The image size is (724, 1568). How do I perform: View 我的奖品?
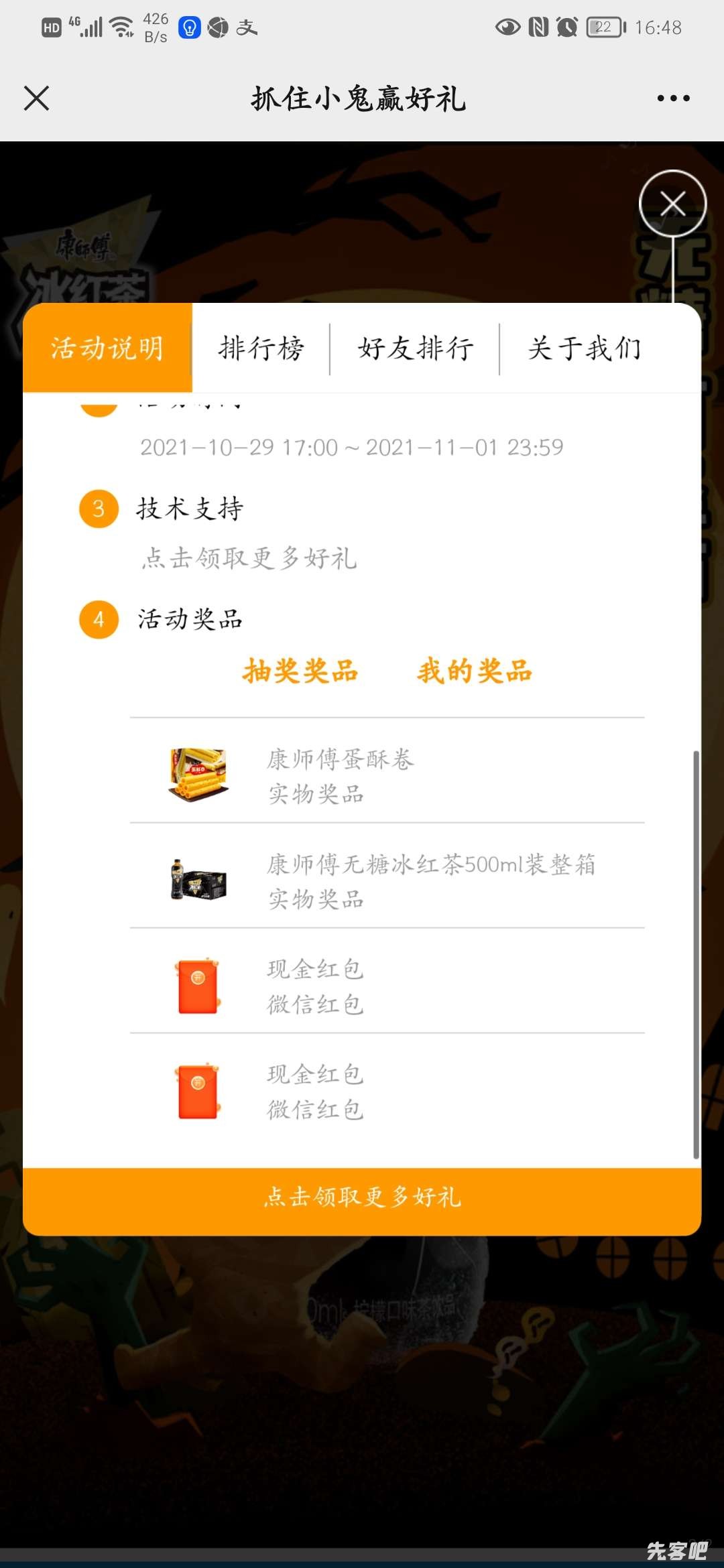[475, 671]
